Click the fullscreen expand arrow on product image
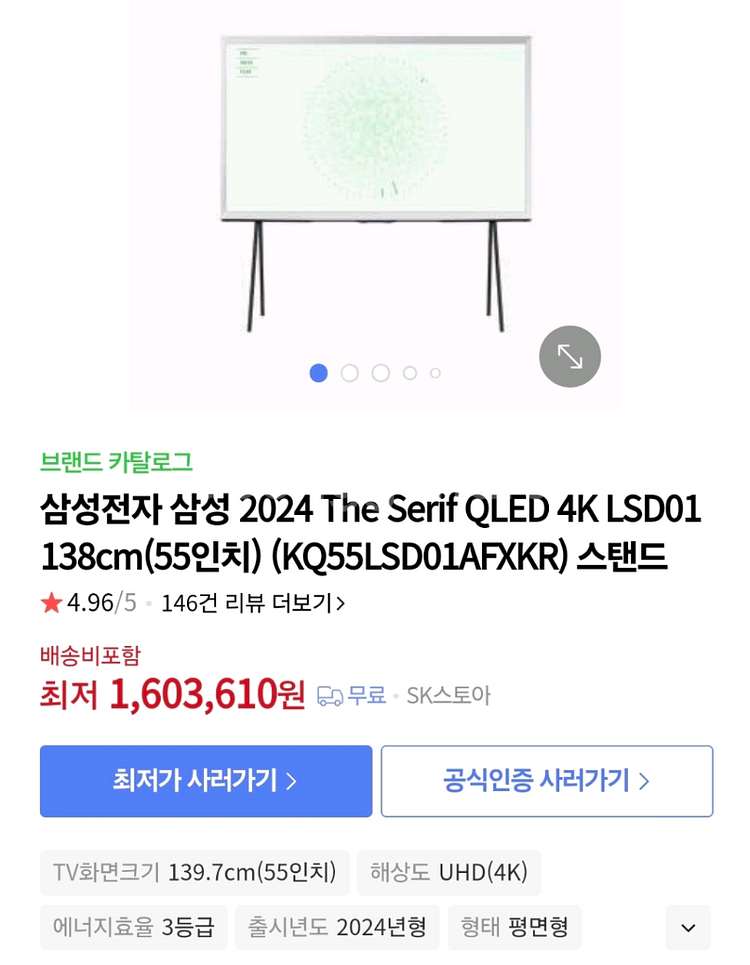The width and height of the screenshot is (750, 965). tap(569, 356)
